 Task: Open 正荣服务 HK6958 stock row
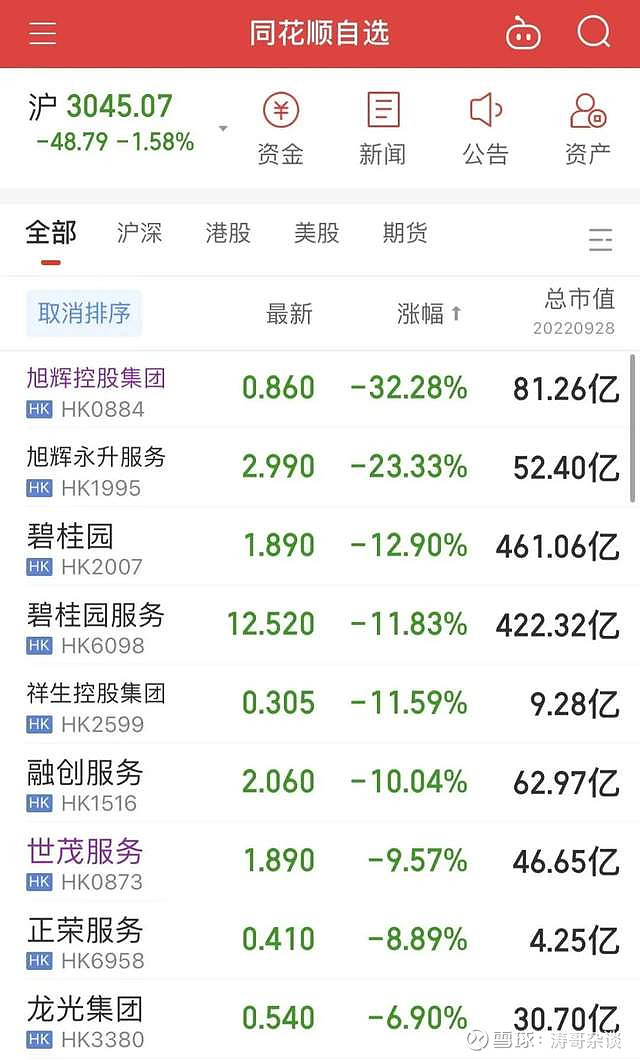tap(320, 942)
